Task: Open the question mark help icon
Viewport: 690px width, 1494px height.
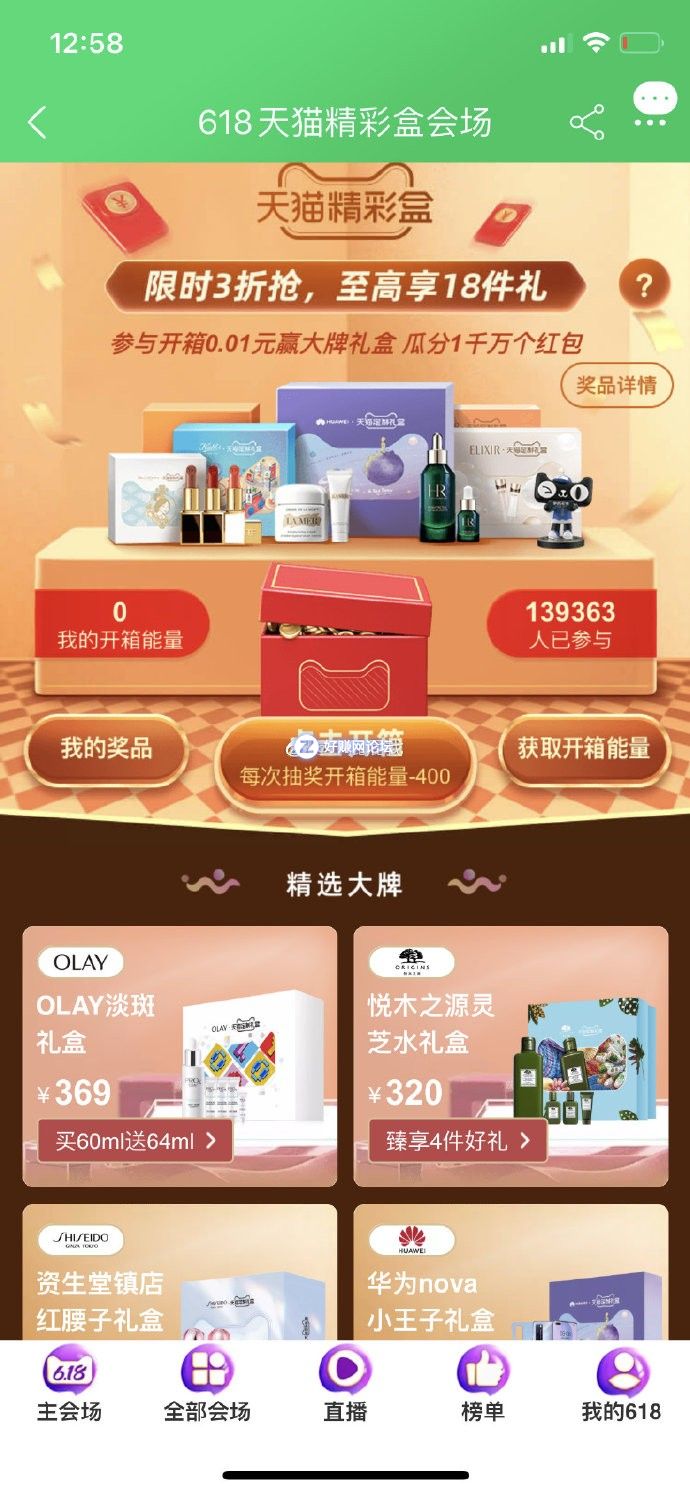Action: pos(644,287)
